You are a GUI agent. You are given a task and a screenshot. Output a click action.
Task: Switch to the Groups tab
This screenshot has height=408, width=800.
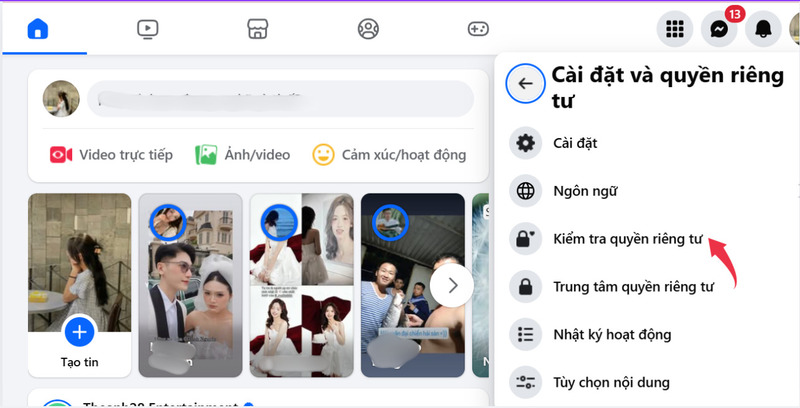point(368,29)
